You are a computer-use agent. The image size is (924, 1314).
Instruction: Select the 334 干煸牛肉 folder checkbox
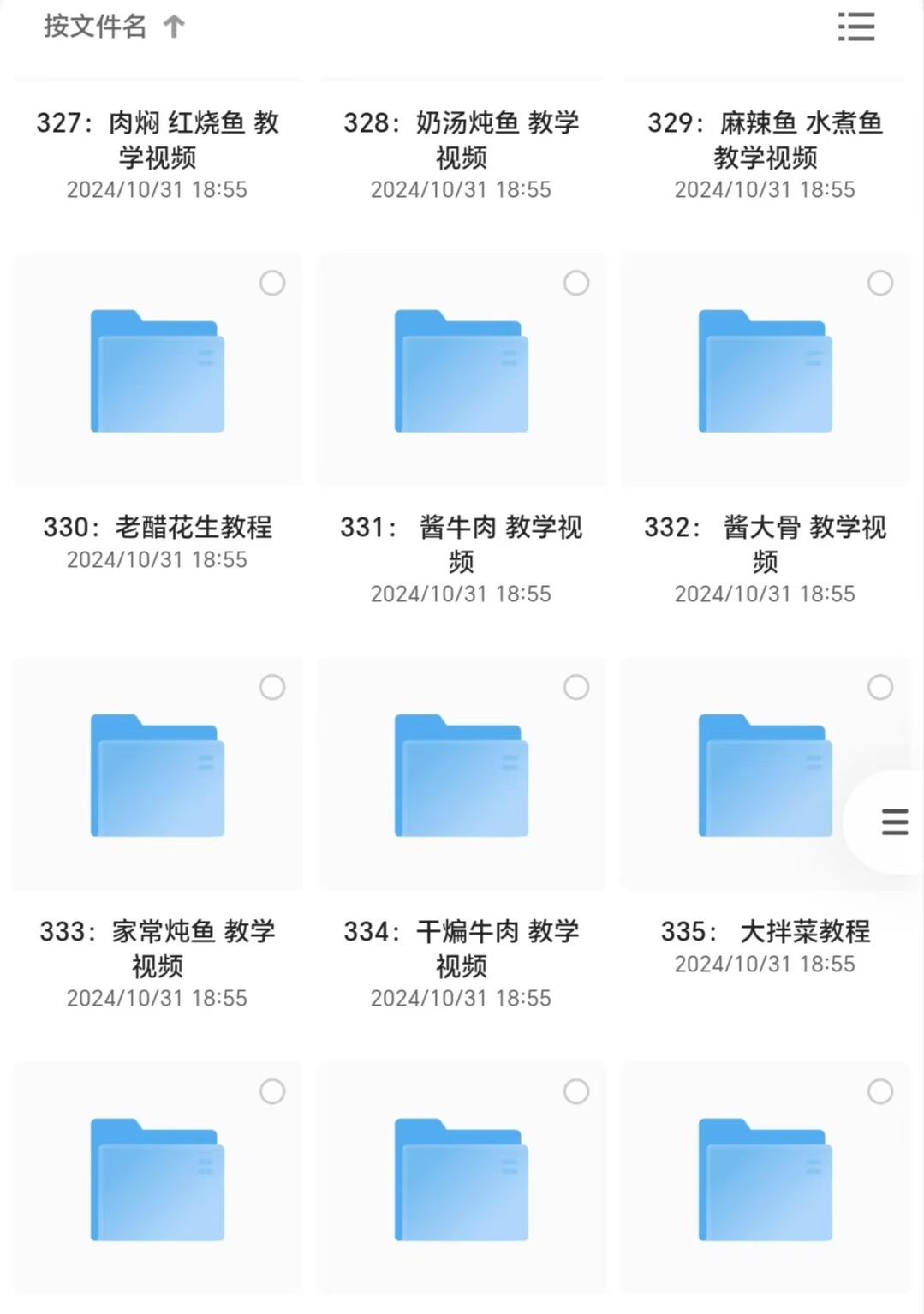tap(576, 687)
